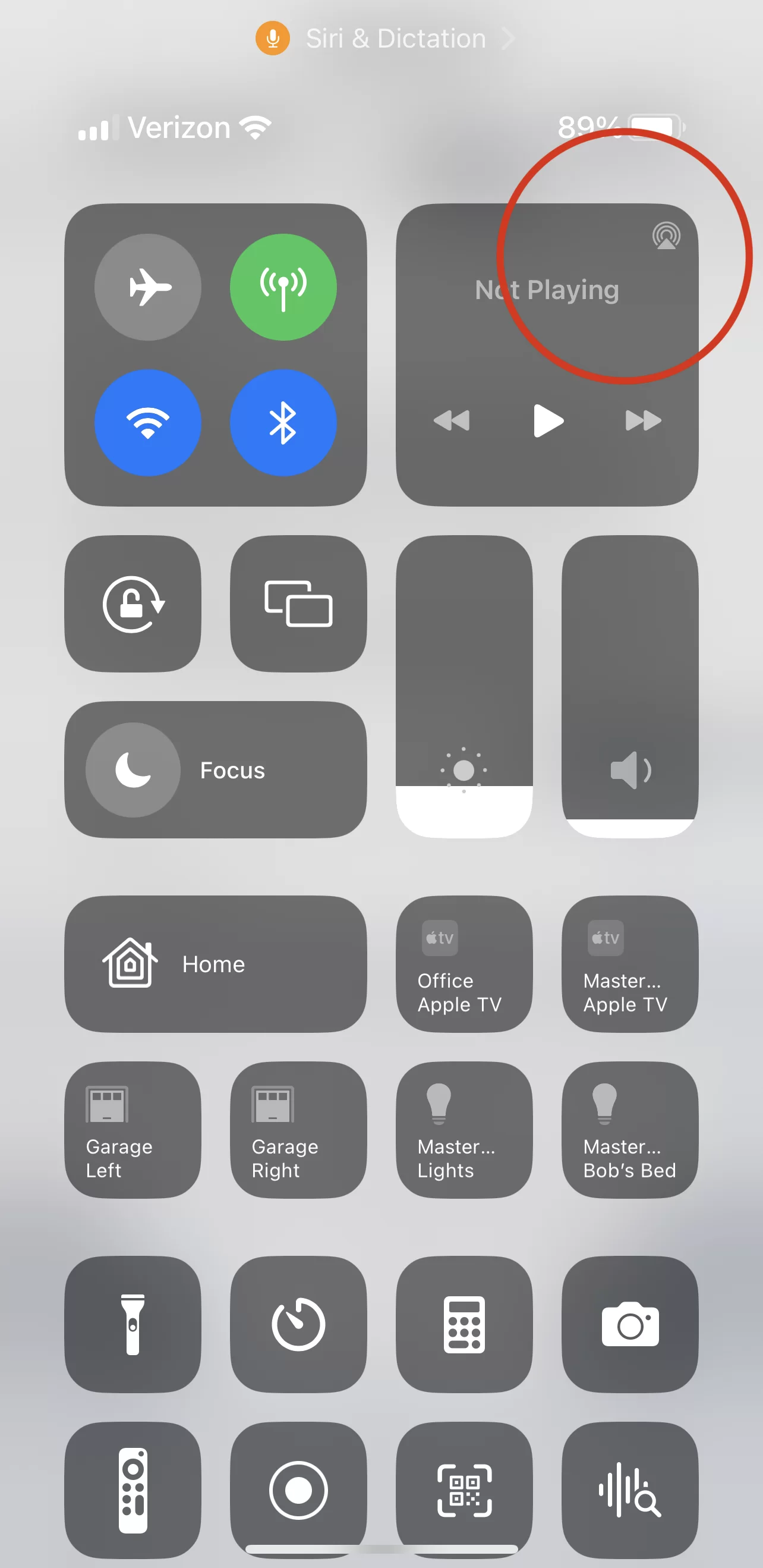The width and height of the screenshot is (763, 1568).
Task: Toggle the Garage Left door
Action: (133, 1130)
